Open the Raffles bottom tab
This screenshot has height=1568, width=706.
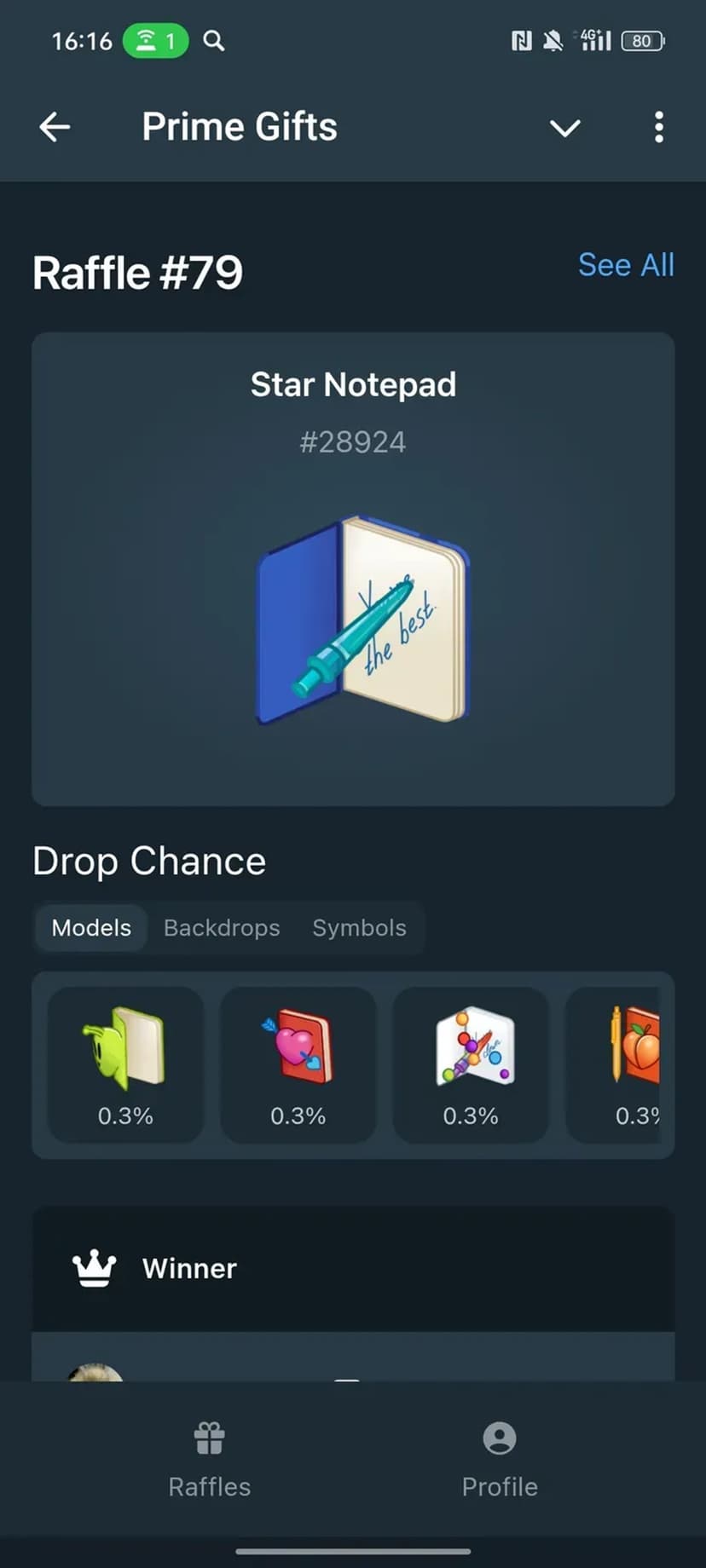210,1460
